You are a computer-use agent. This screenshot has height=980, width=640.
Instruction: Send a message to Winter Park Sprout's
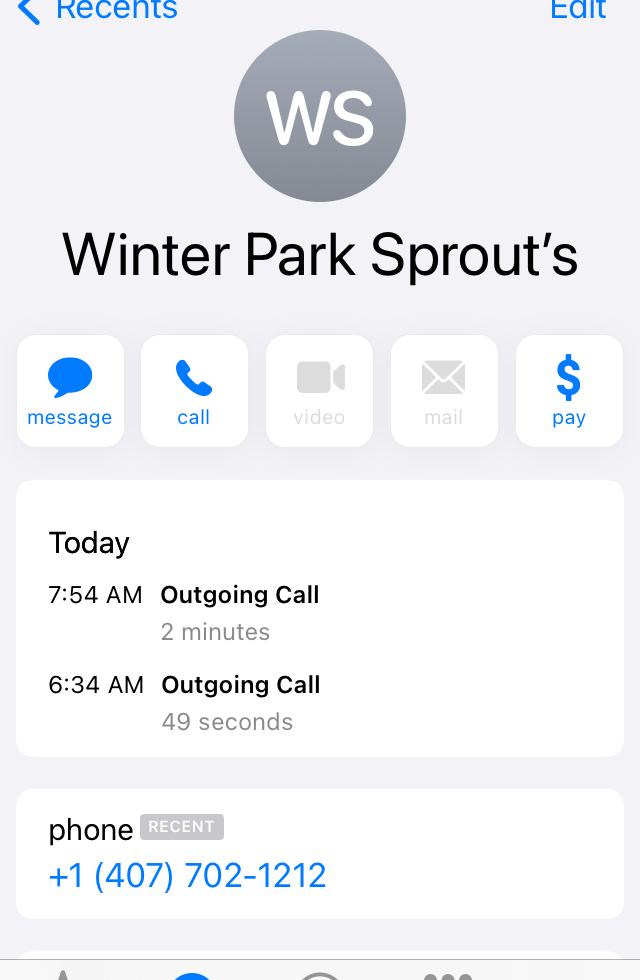tap(70, 391)
